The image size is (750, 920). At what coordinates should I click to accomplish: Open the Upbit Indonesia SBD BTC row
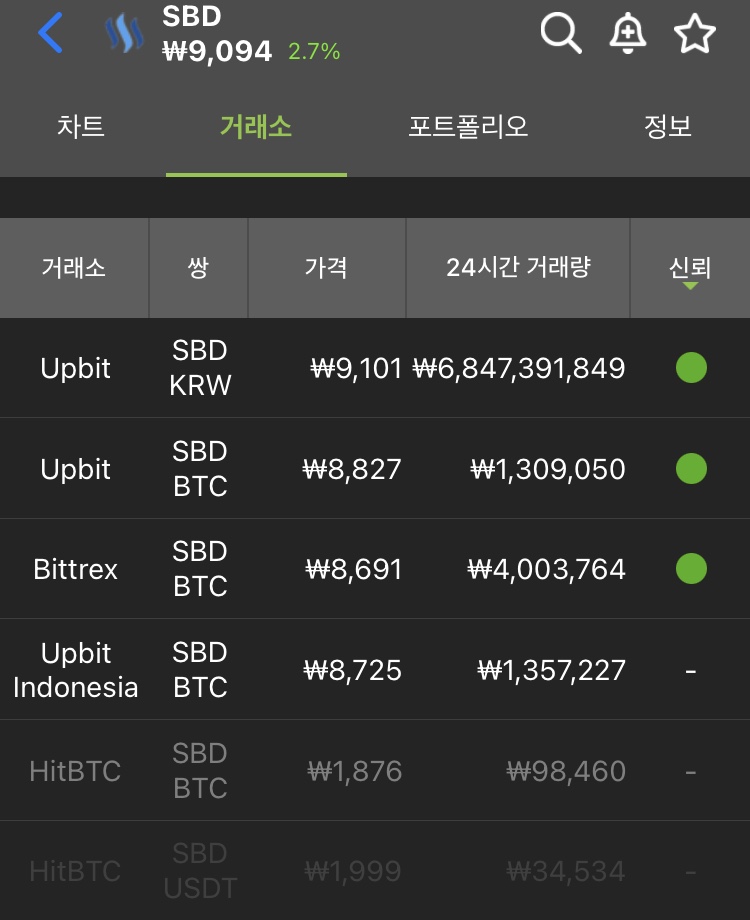pyautogui.click(x=375, y=669)
